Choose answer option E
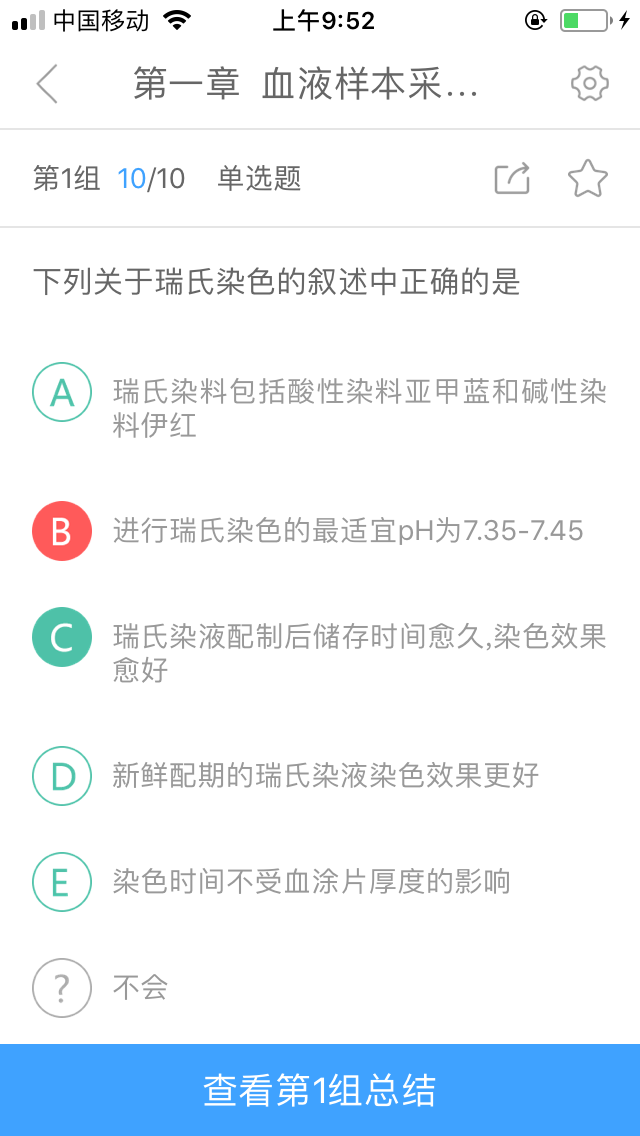The width and height of the screenshot is (640, 1136). click(x=62, y=881)
